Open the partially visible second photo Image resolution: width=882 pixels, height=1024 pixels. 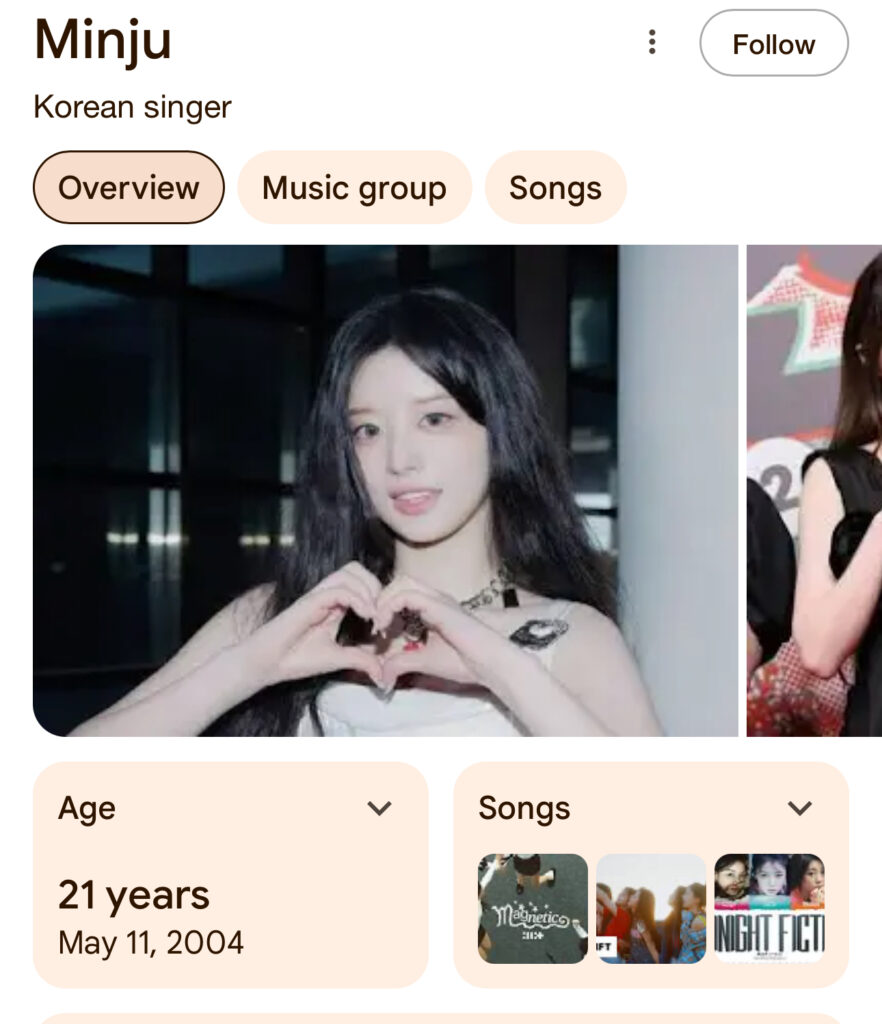pyautogui.click(x=814, y=490)
